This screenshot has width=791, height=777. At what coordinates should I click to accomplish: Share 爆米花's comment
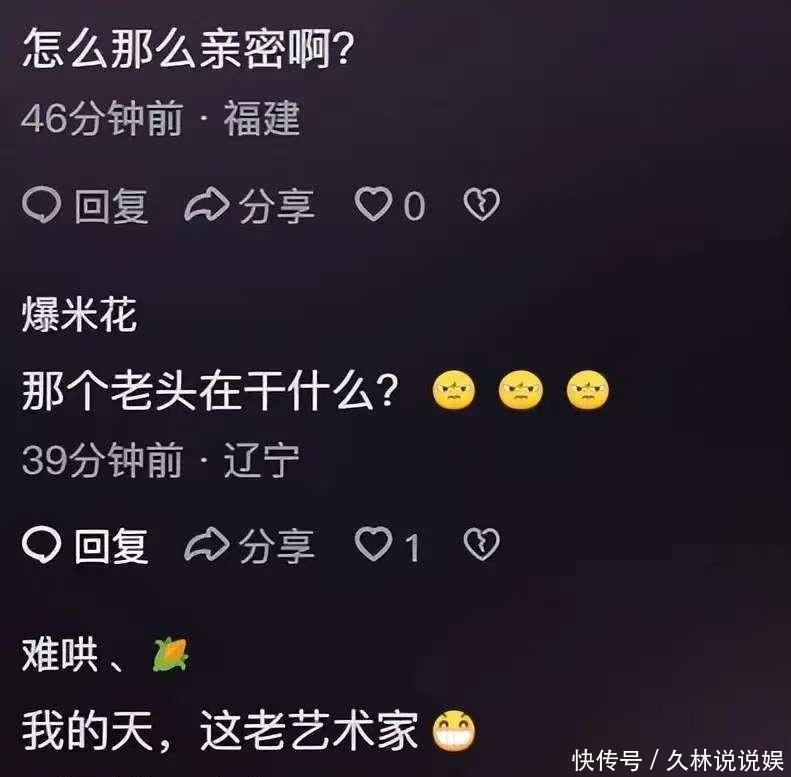[250, 546]
